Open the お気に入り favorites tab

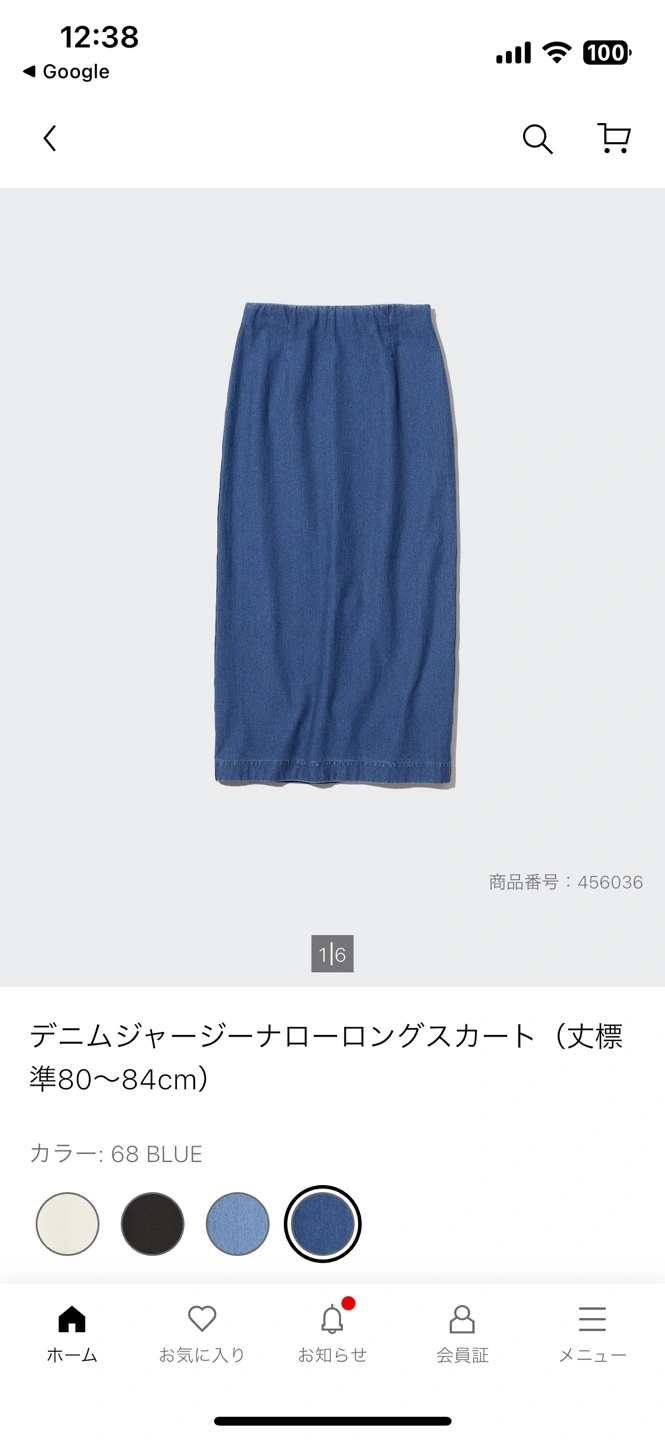coord(202,1334)
